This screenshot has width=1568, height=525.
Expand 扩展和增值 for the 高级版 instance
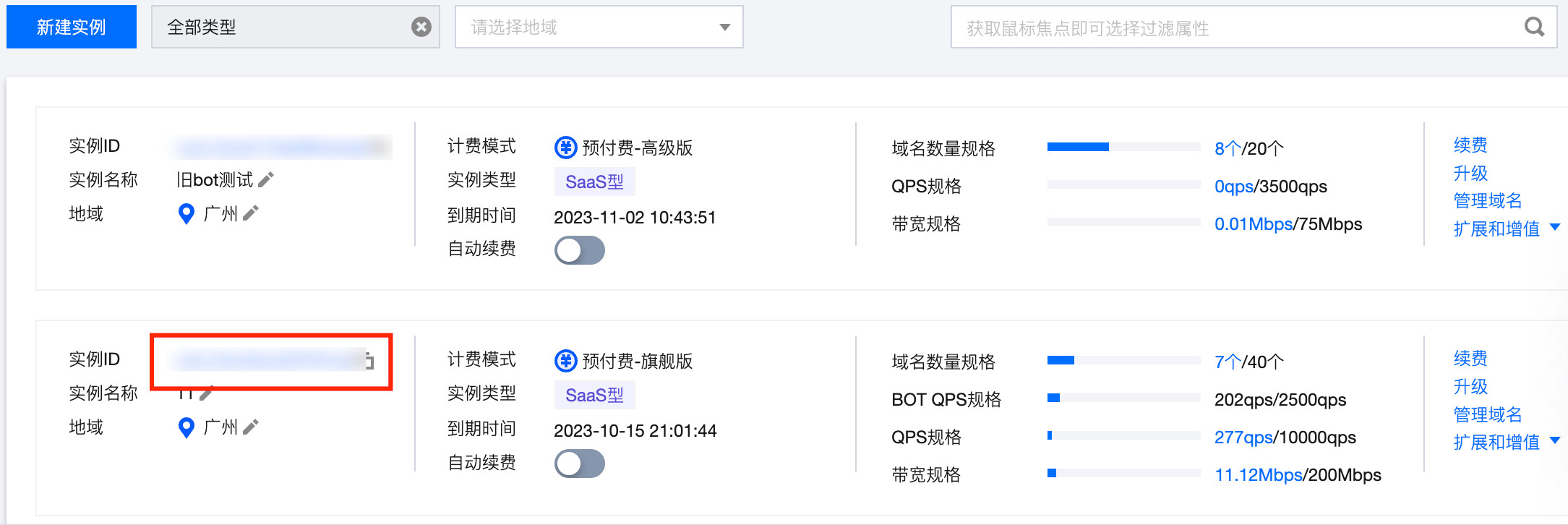(1505, 229)
